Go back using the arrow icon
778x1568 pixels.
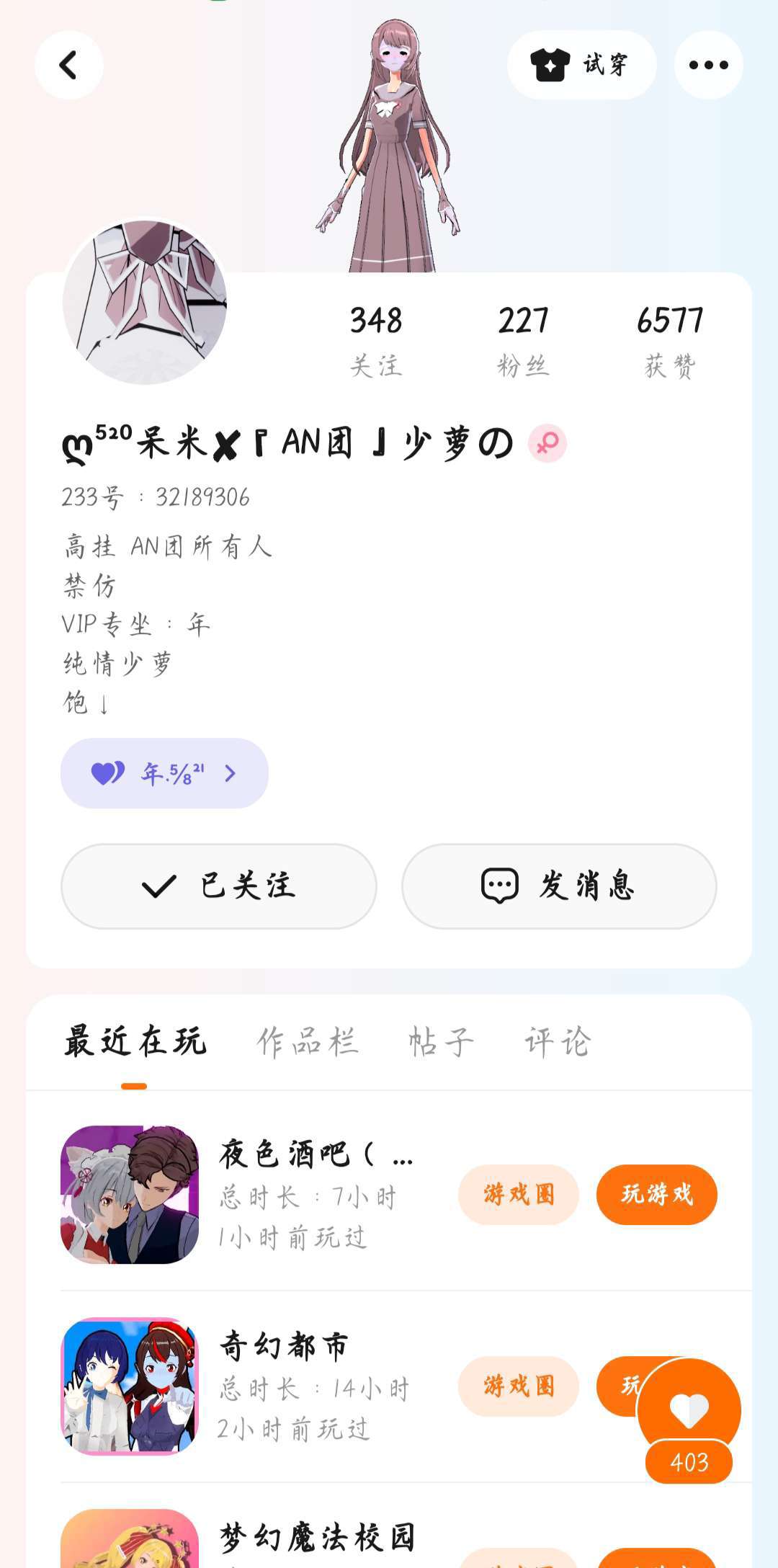point(68,65)
